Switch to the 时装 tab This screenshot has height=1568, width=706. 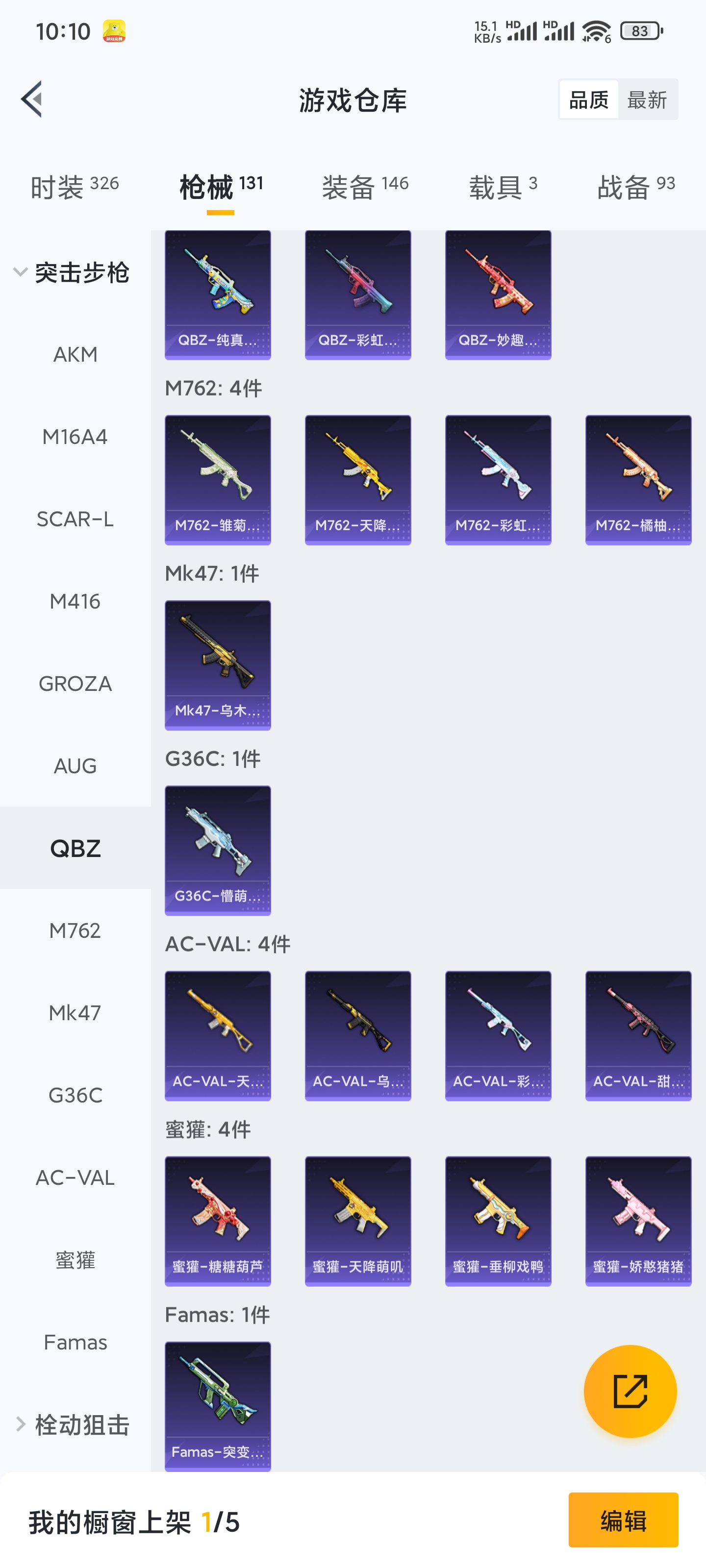click(x=75, y=186)
